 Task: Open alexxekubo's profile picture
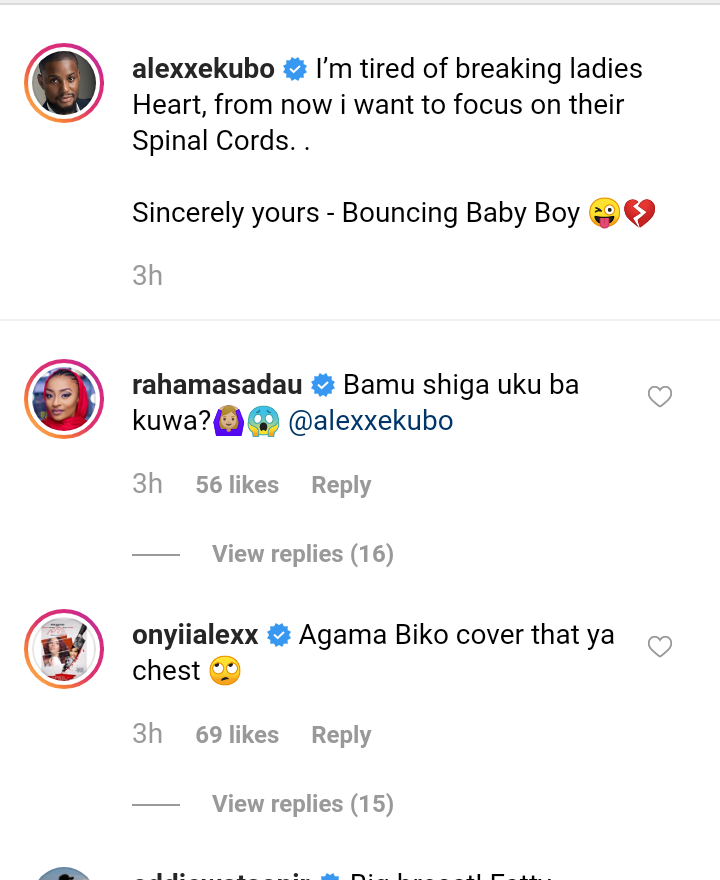(64, 83)
